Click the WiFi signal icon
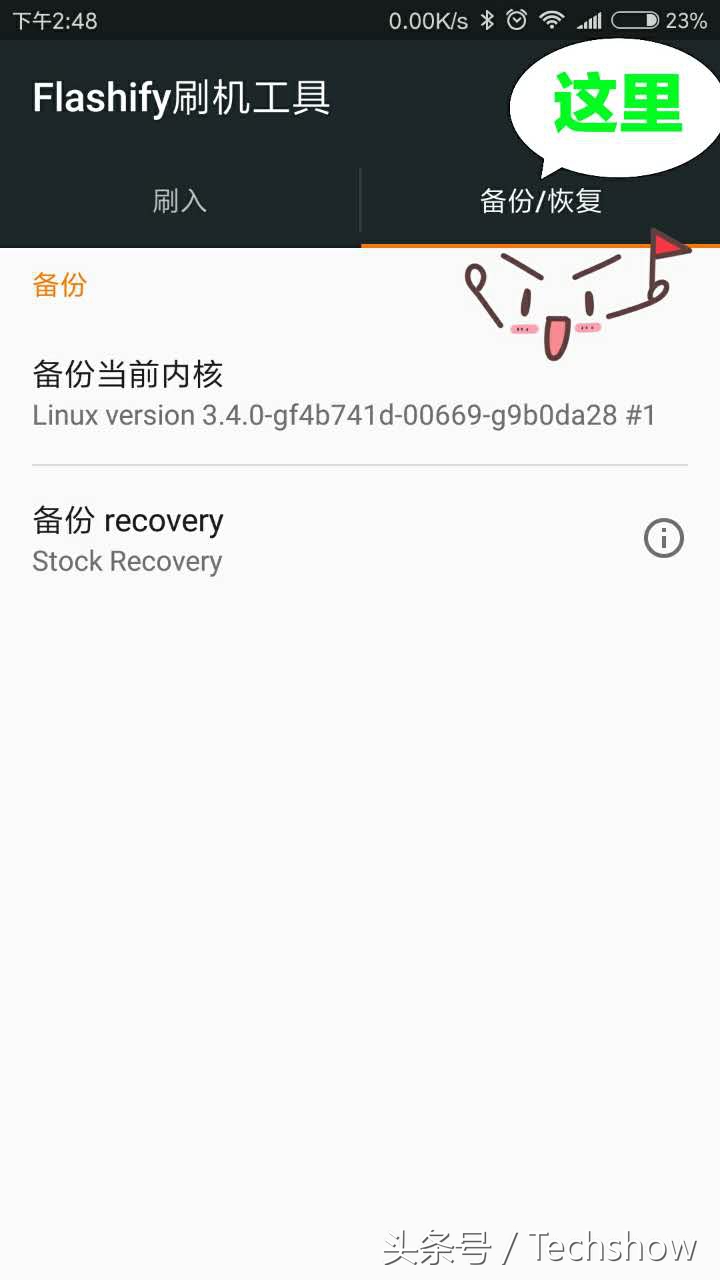The width and height of the screenshot is (720, 1280). pos(553,20)
